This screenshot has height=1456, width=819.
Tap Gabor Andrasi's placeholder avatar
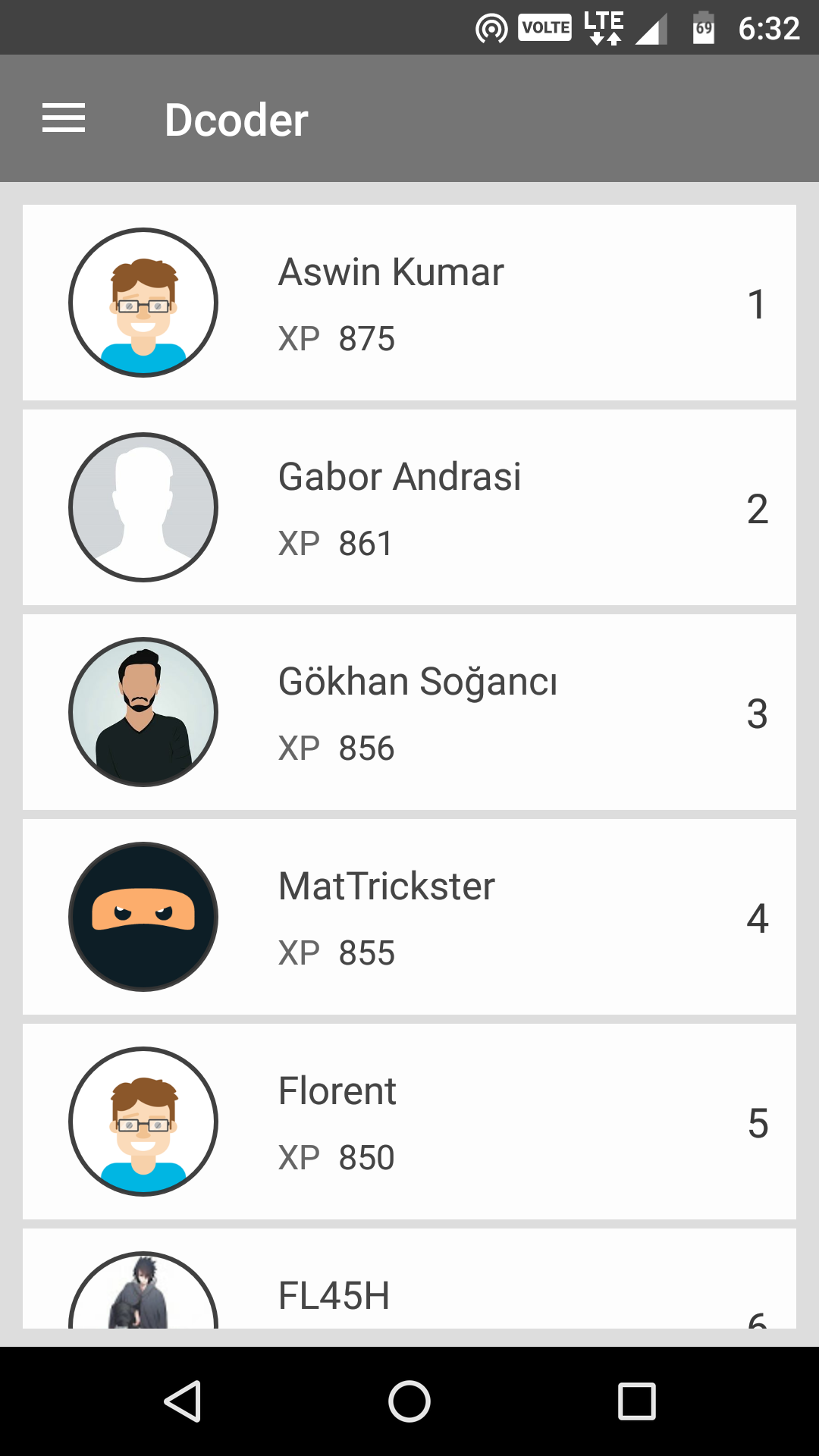click(143, 507)
